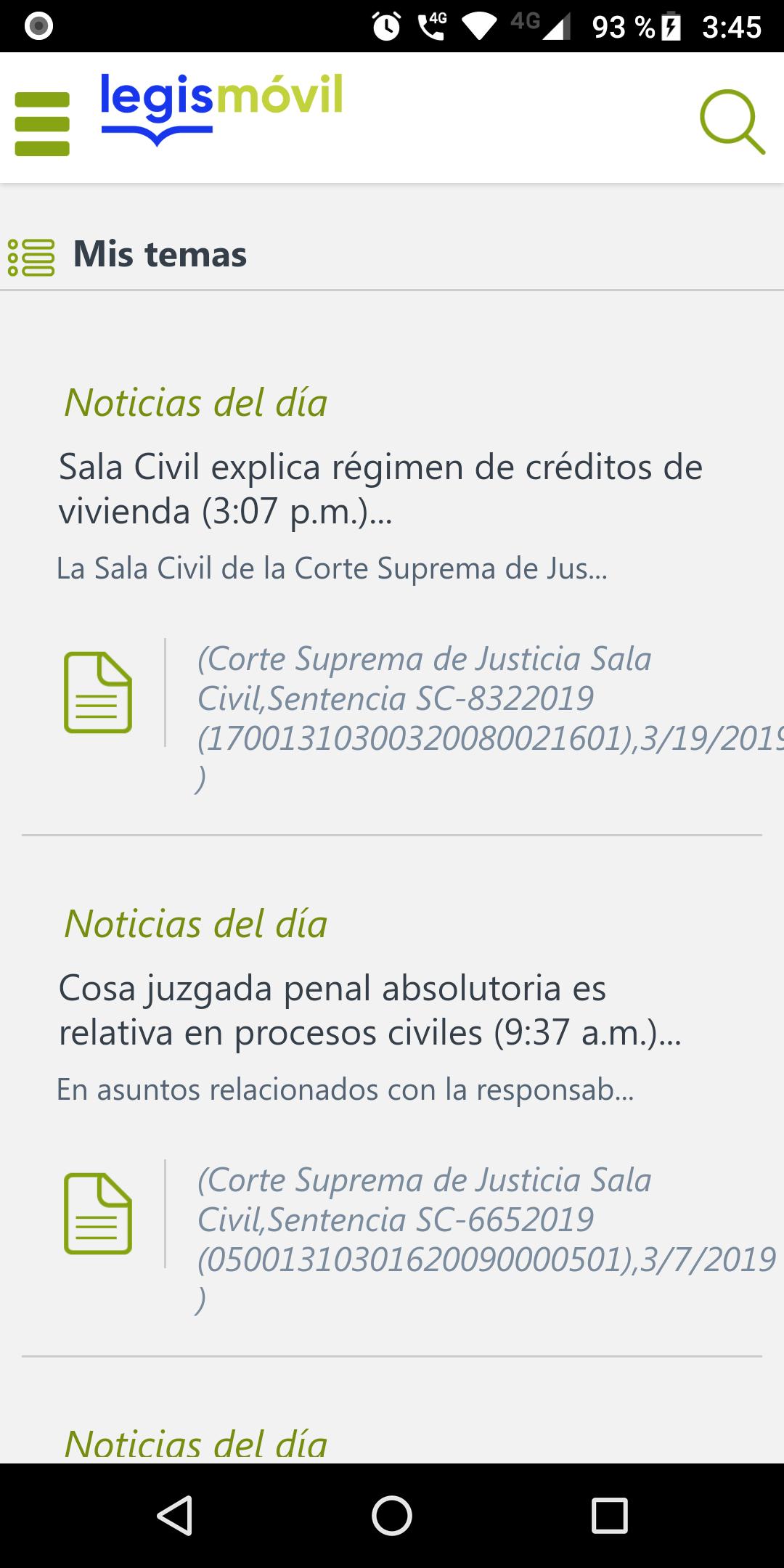This screenshot has height=1568, width=784.
Task: Open the document icon for Sentencia SC-8322019
Action: 99,691
